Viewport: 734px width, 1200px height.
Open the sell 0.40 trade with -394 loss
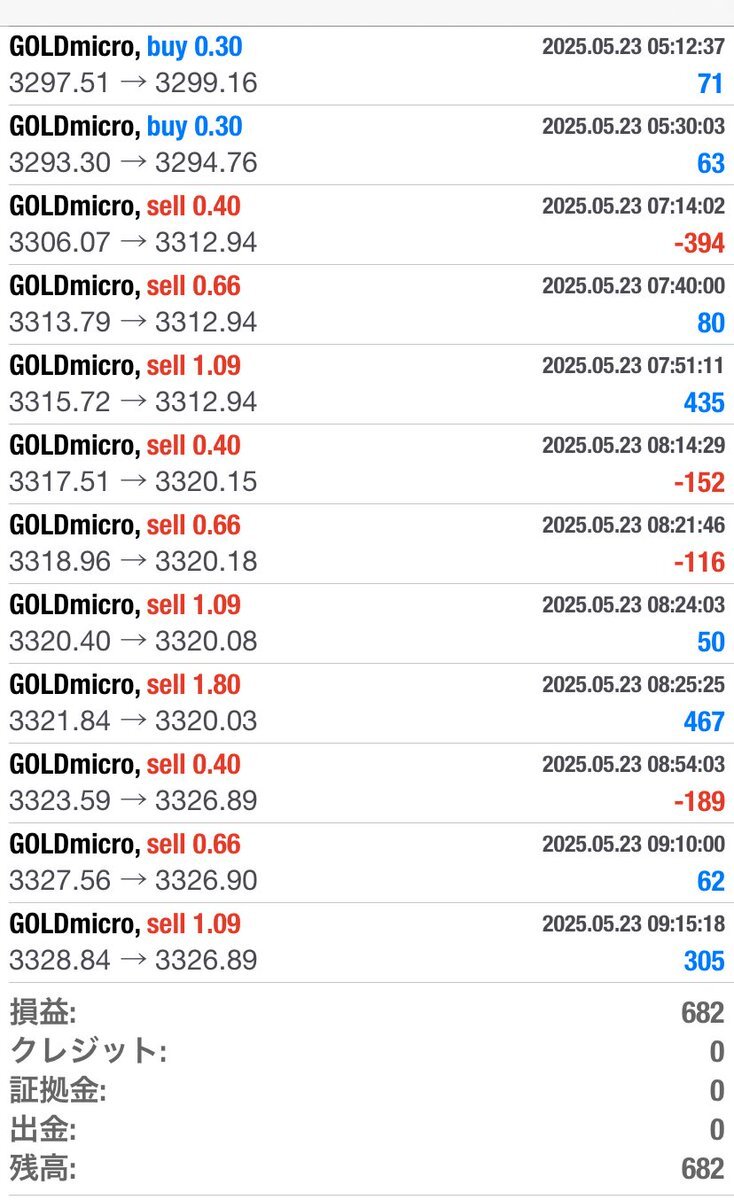coord(367,225)
